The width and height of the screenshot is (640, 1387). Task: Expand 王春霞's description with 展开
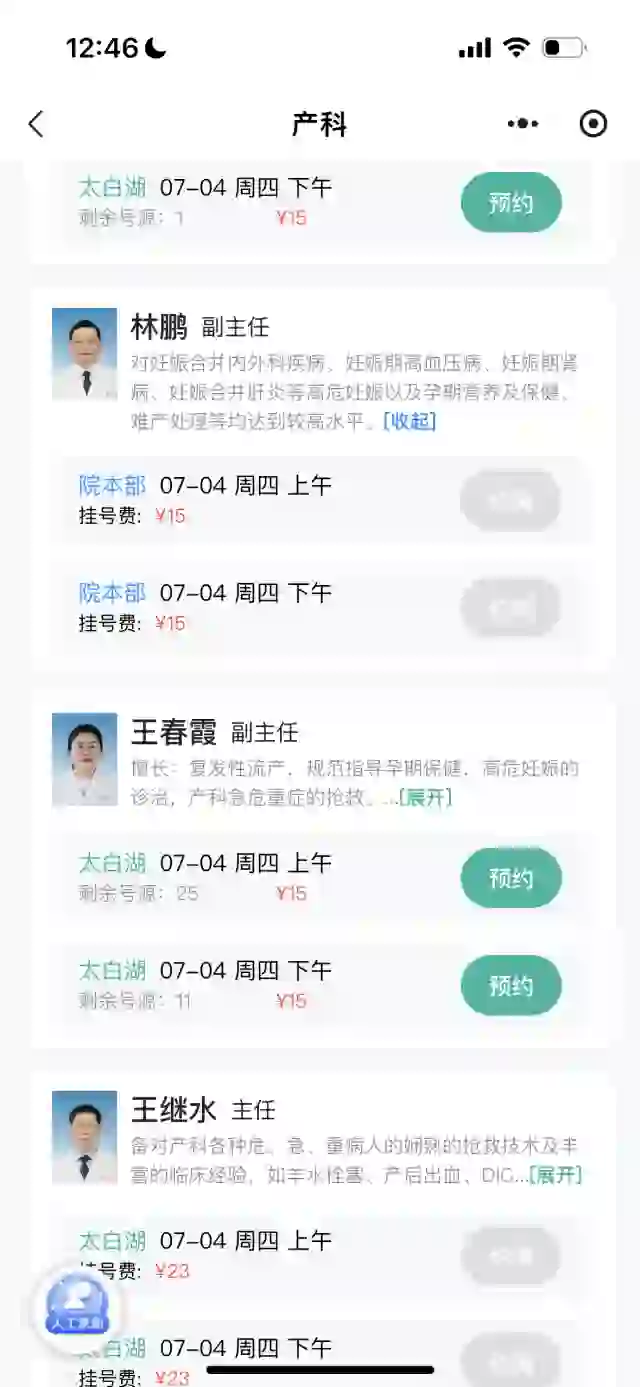click(x=426, y=798)
